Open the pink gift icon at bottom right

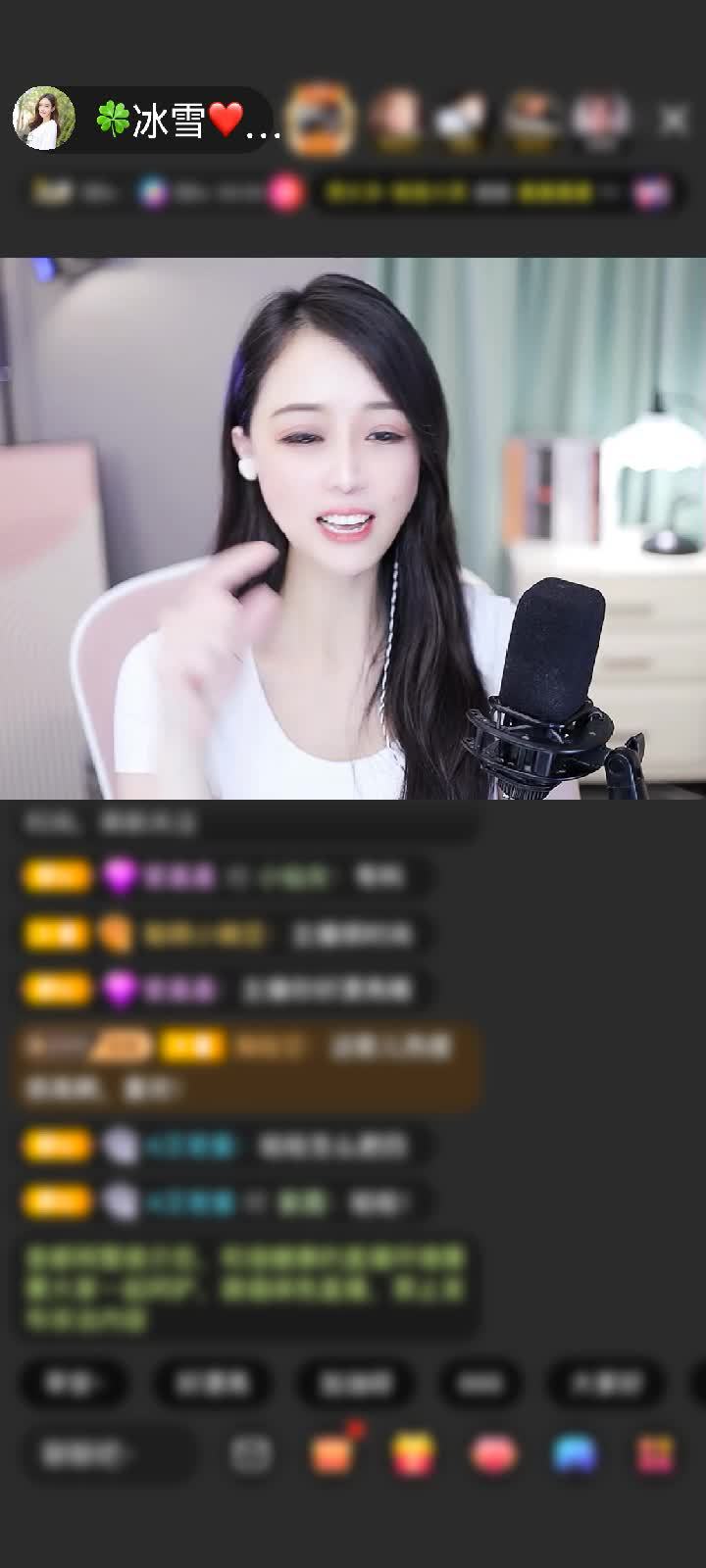pos(655,1455)
